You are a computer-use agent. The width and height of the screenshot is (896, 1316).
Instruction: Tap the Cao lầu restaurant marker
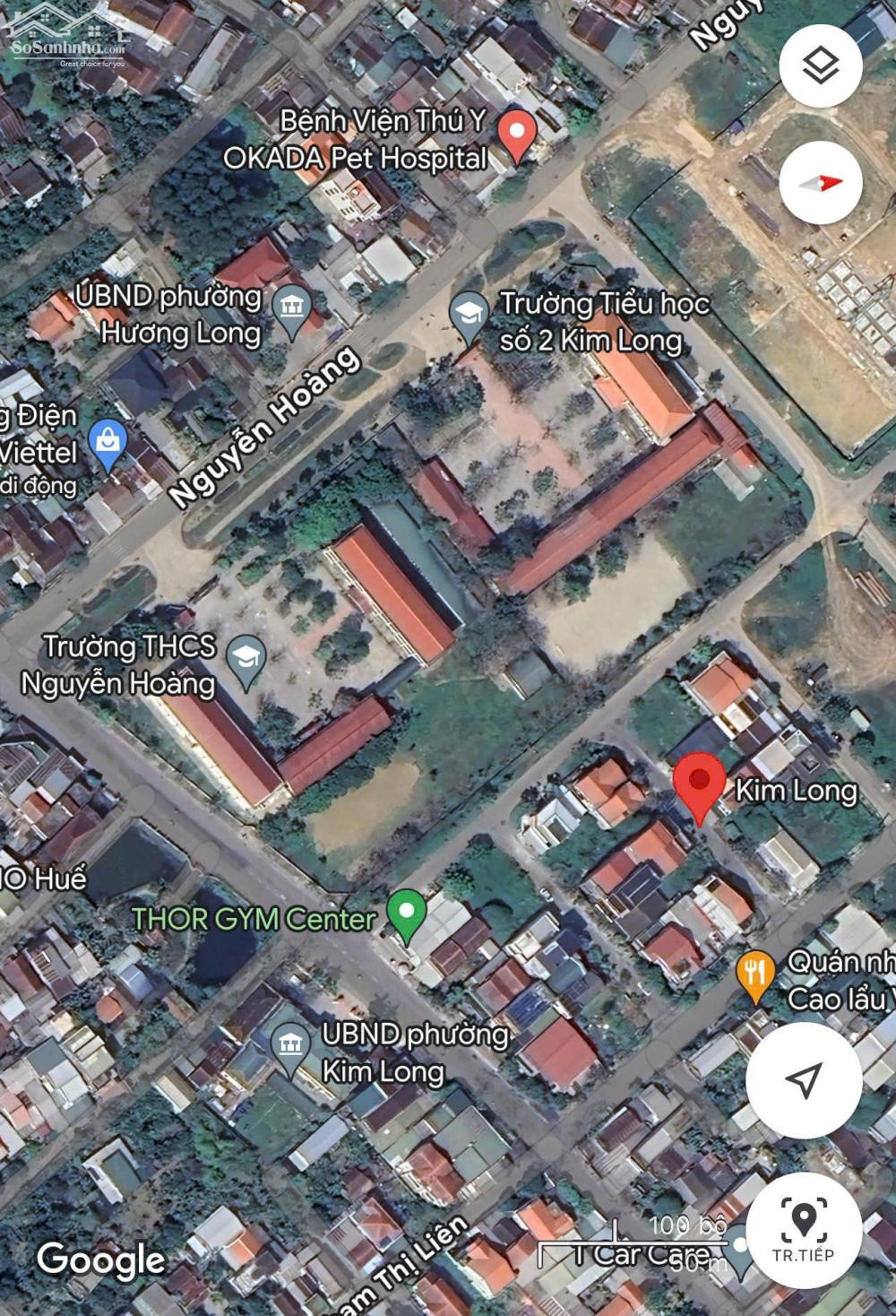(x=755, y=975)
